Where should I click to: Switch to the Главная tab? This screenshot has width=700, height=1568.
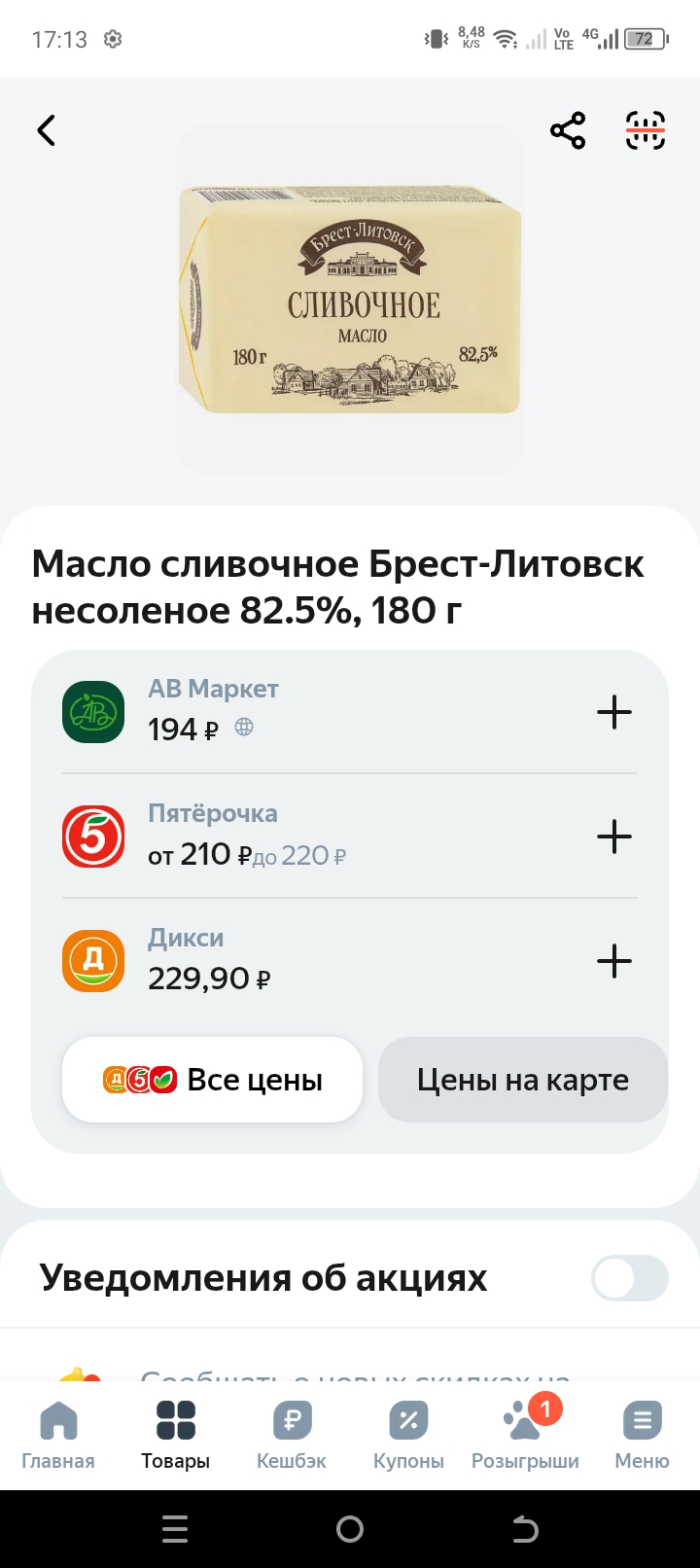pyautogui.click(x=58, y=1435)
